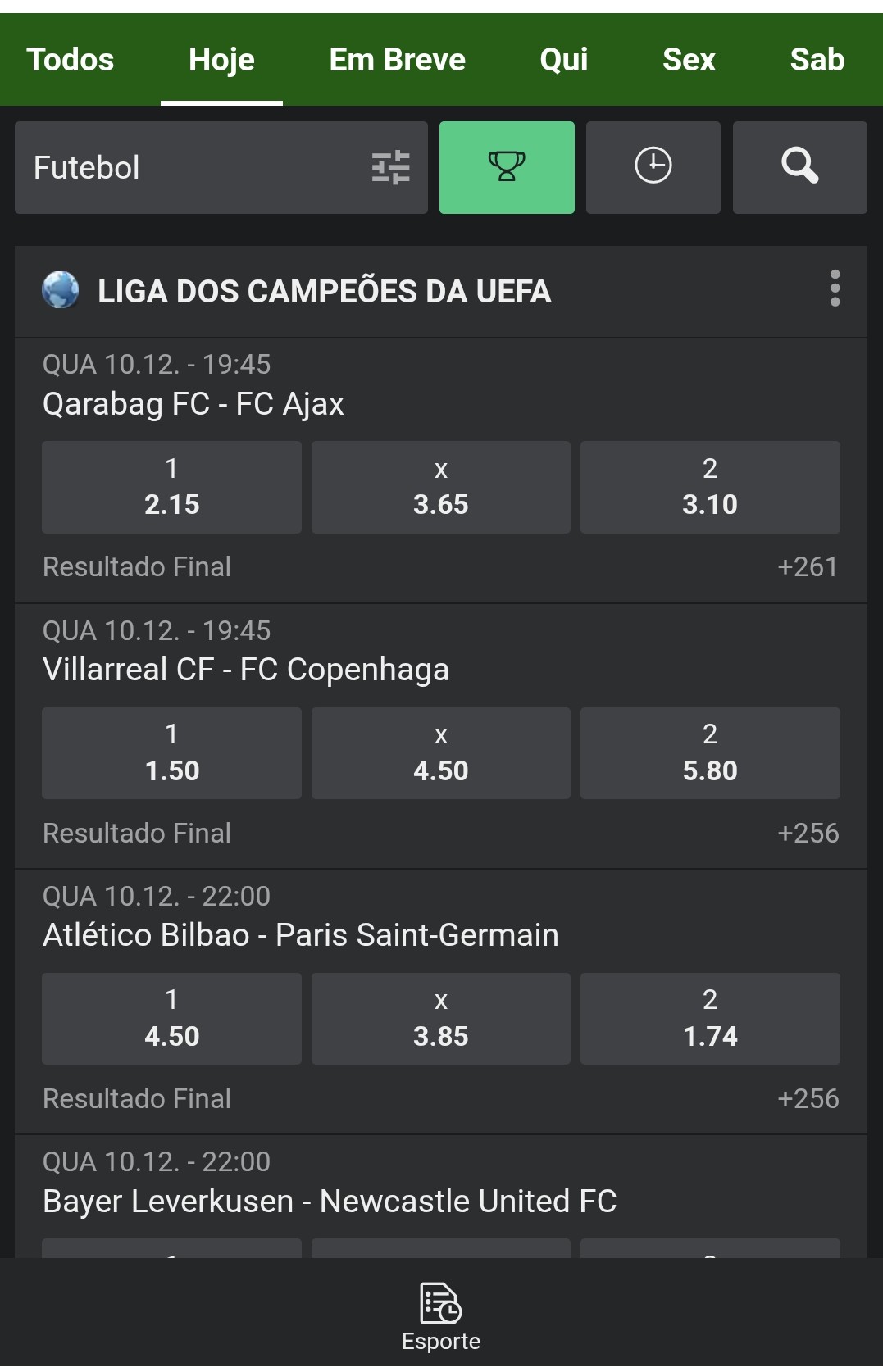883x1372 pixels.
Task: Select home win odds 2.15 for Qarabag
Action: coord(171,487)
